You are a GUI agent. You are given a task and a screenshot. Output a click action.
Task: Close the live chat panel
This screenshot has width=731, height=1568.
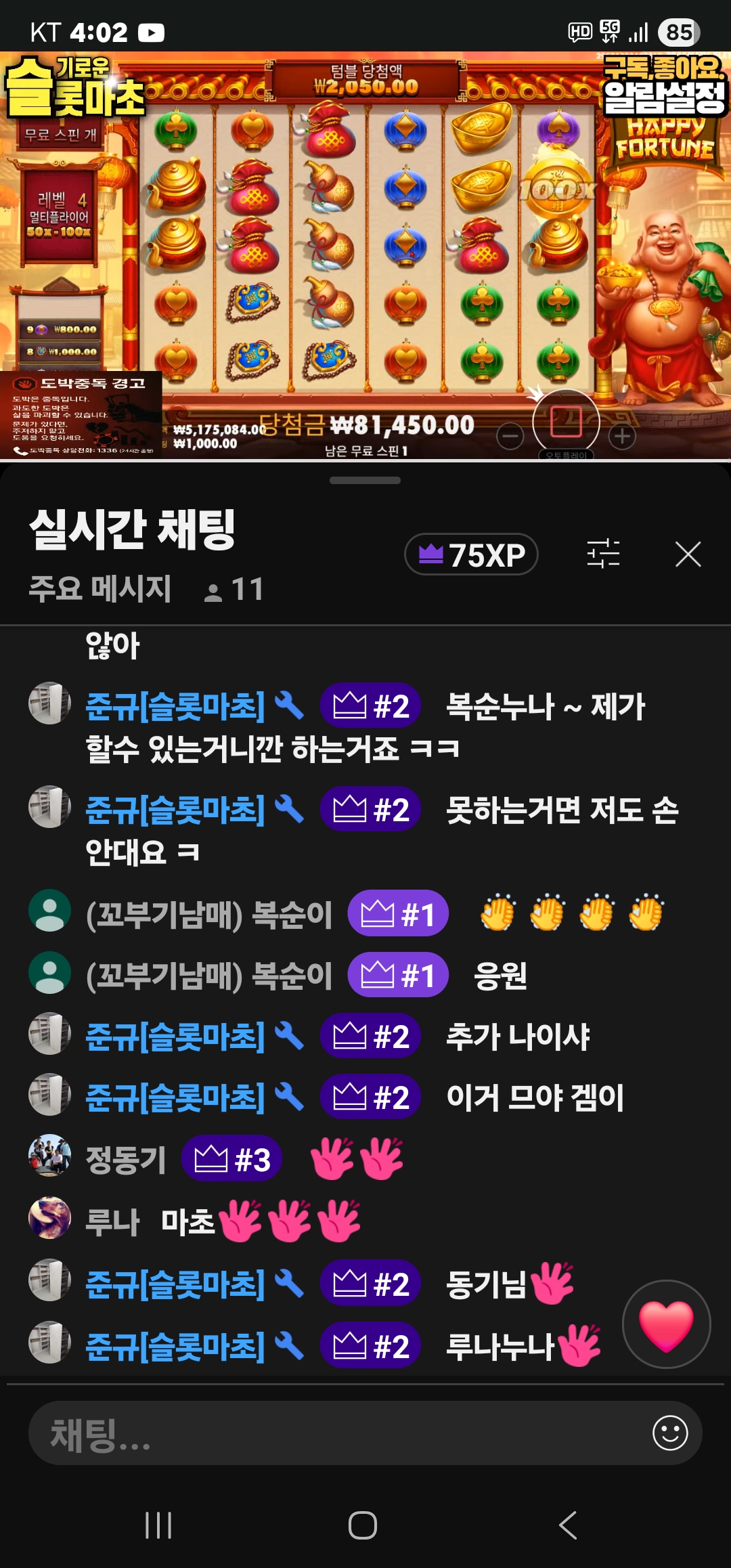pos(688,554)
